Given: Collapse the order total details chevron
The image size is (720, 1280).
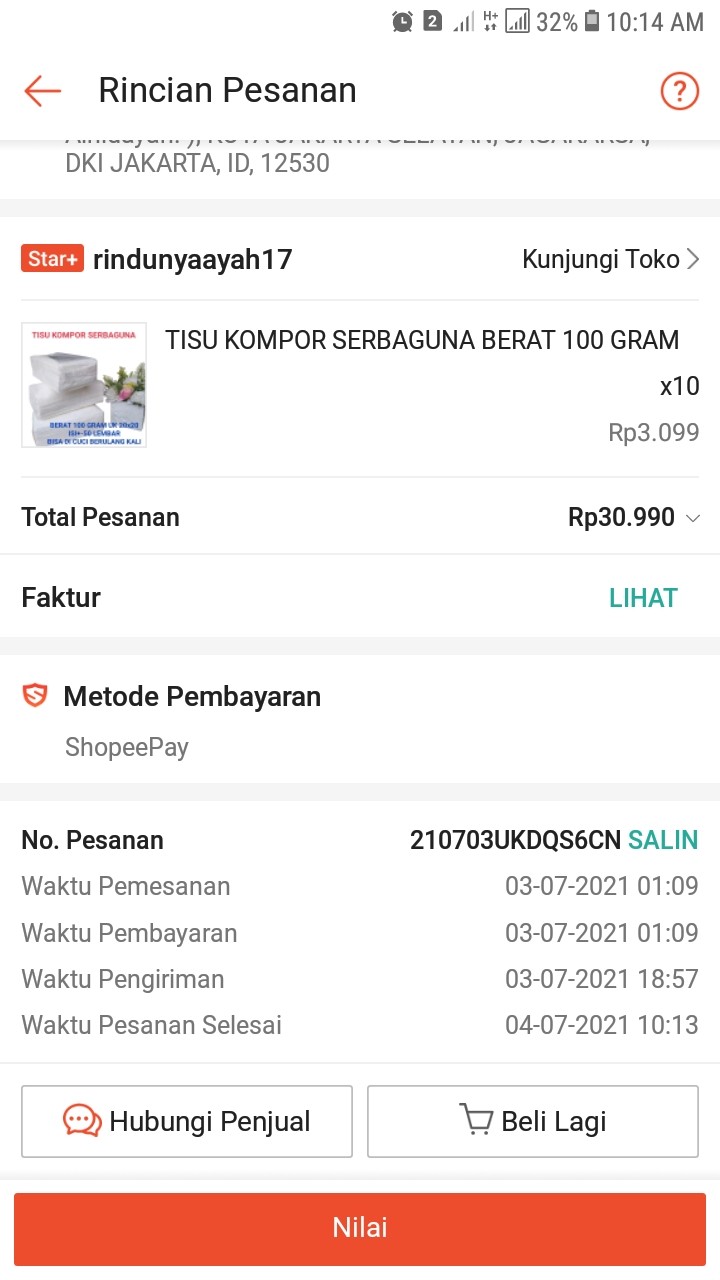Looking at the screenshot, I should click(692, 518).
